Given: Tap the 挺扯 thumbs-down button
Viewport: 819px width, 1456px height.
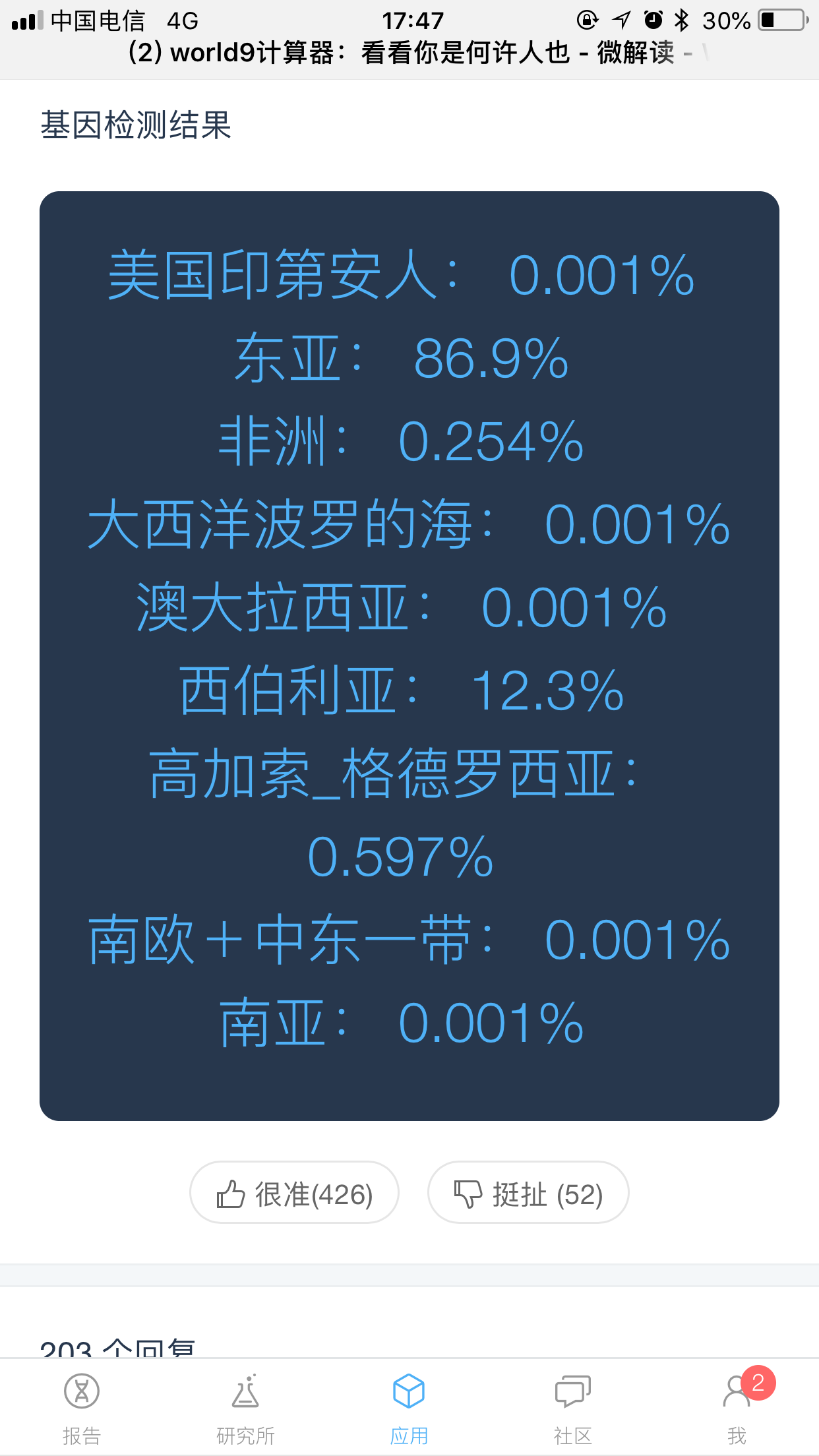Looking at the screenshot, I should point(528,1193).
